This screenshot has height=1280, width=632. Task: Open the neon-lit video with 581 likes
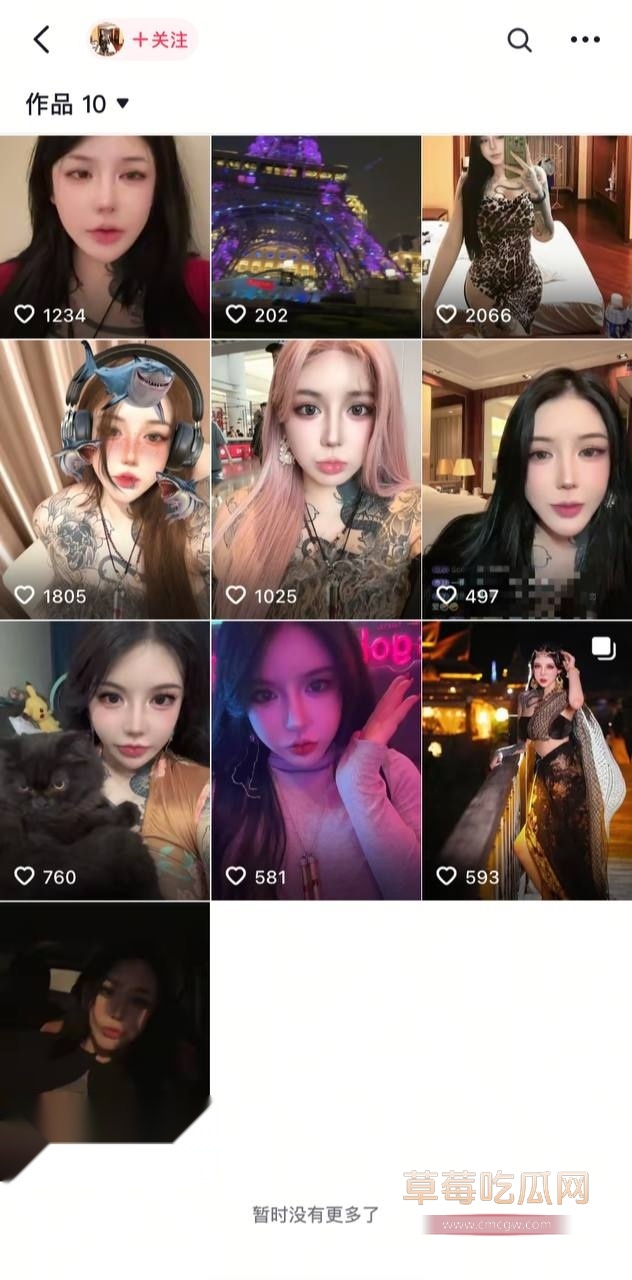(x=316, y=760)
